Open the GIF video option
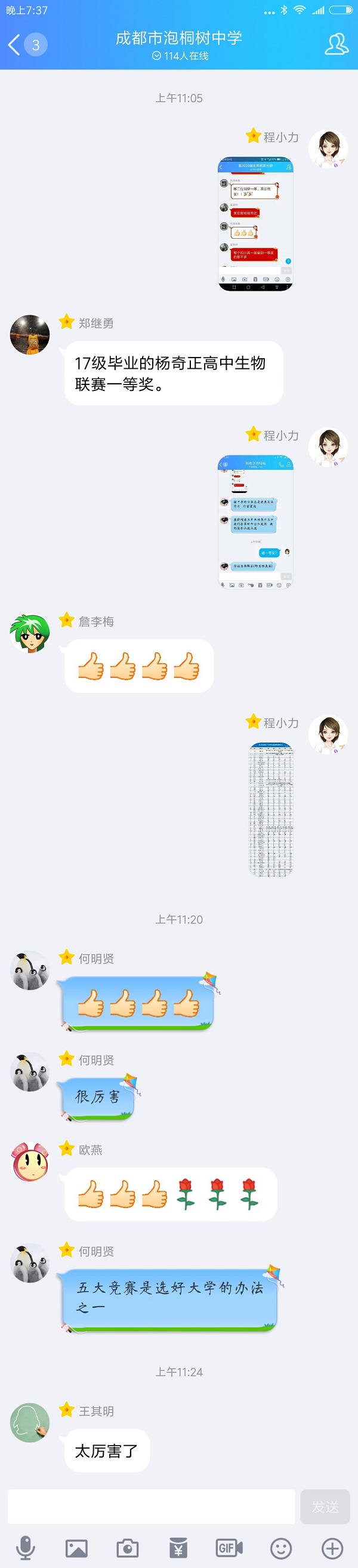358x1568 pixels. pyautogui.click(x=230, y=1547)
